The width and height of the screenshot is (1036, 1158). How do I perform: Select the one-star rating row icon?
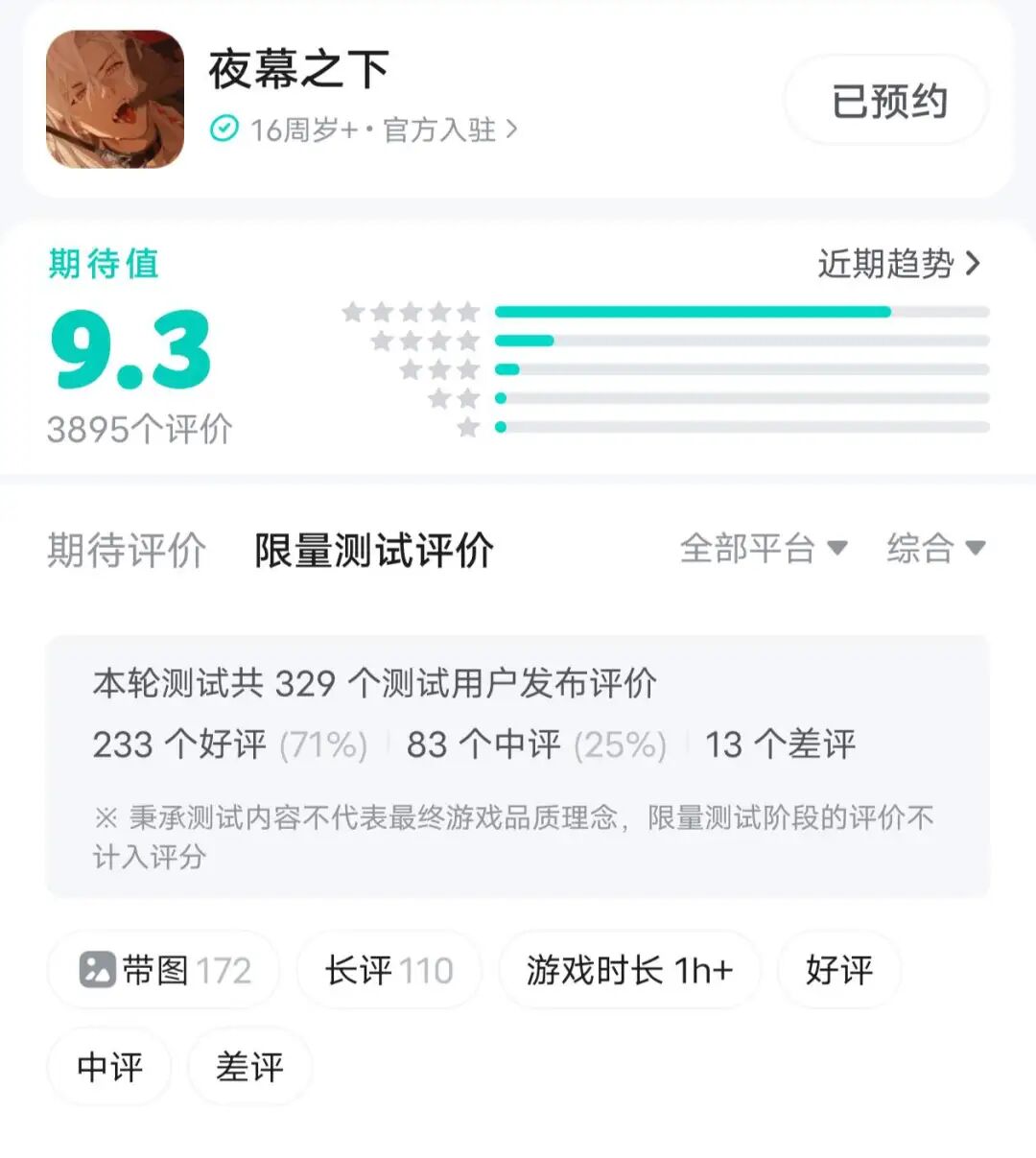(x=469, y=425)
